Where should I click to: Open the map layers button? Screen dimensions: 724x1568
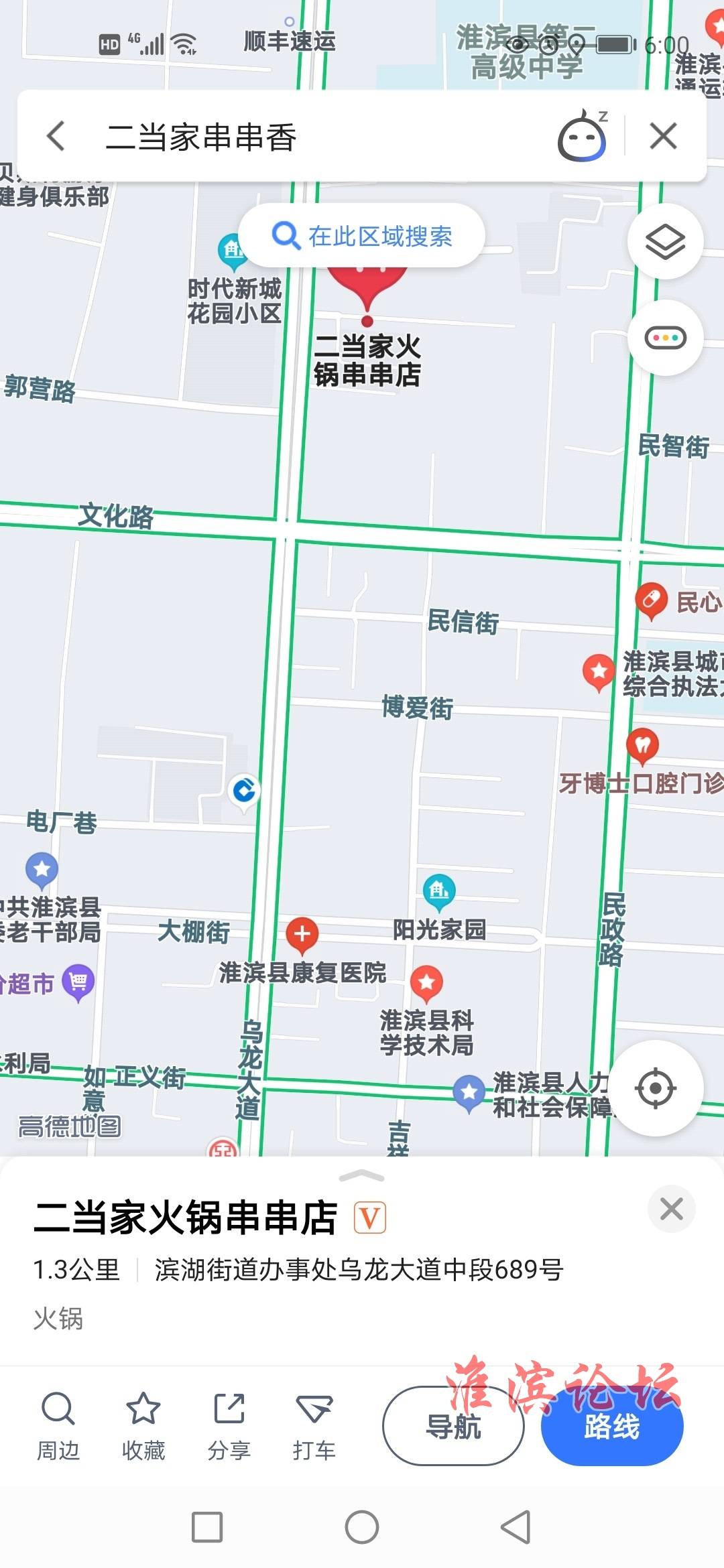(665, 241)
